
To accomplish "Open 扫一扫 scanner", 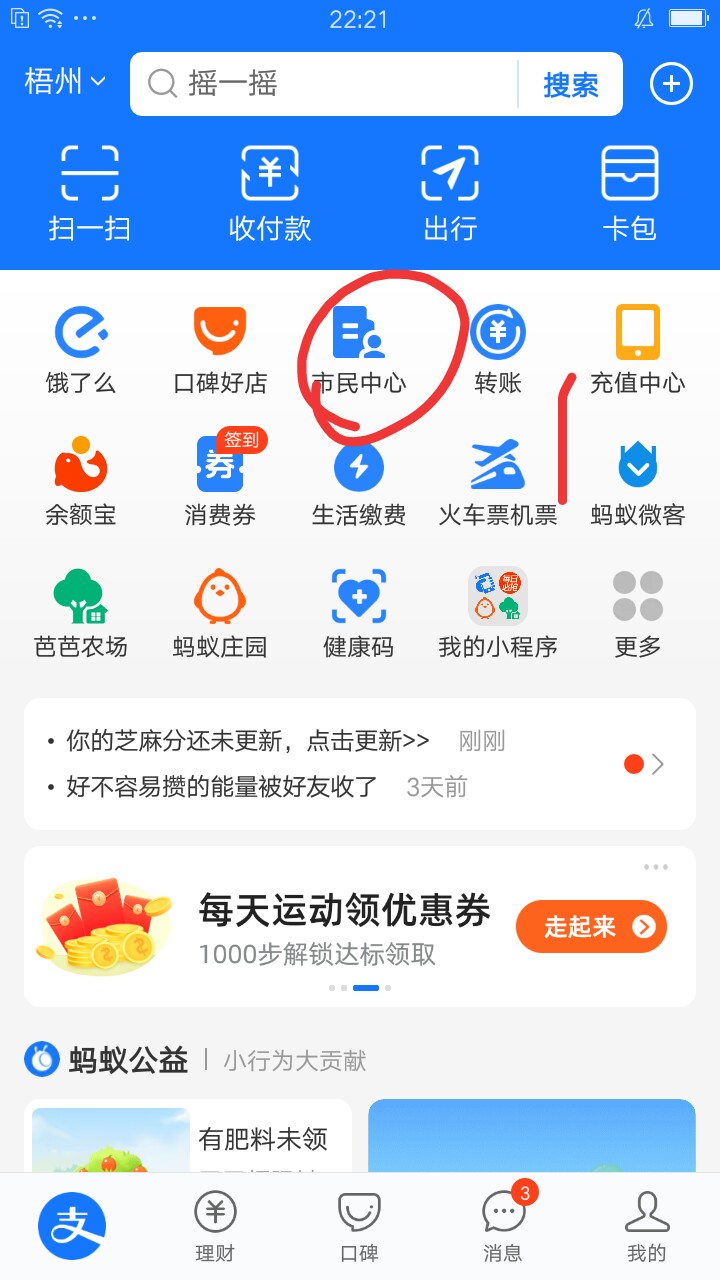I will click(x=90, y=192).
